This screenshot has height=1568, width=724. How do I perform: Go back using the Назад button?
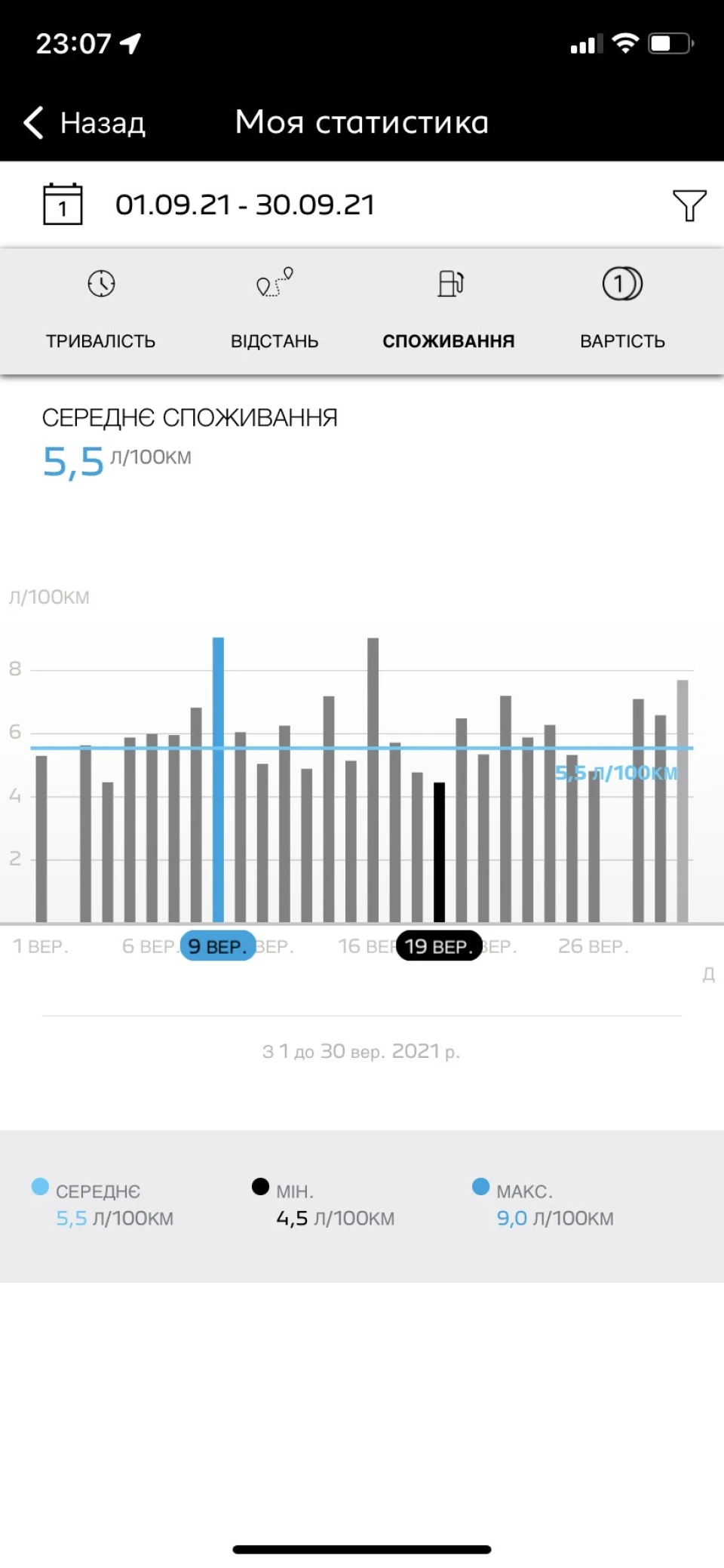[84, 122]
